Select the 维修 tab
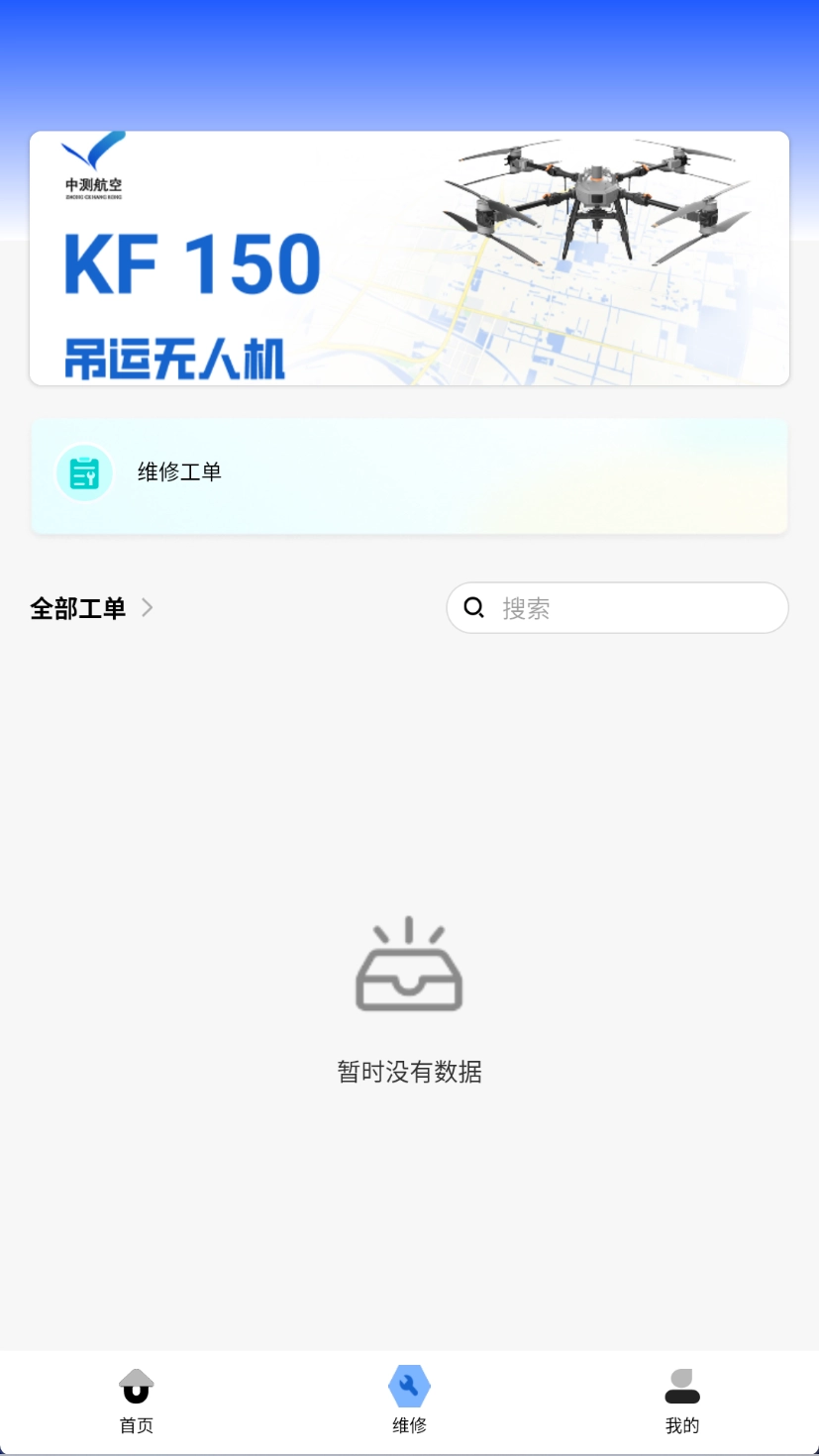Screen dimensions: 819x1456 409,1402
